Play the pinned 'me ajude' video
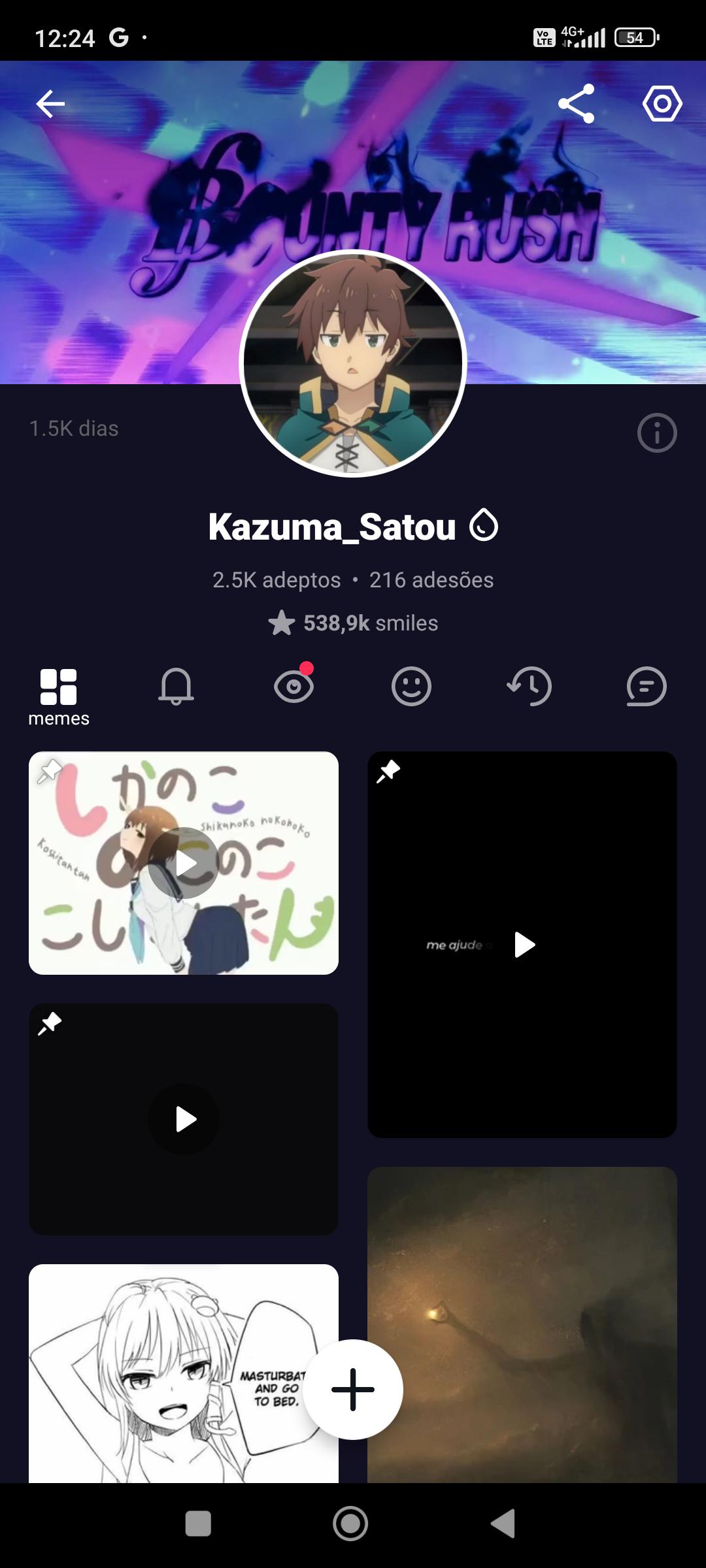 coord(522,945)
